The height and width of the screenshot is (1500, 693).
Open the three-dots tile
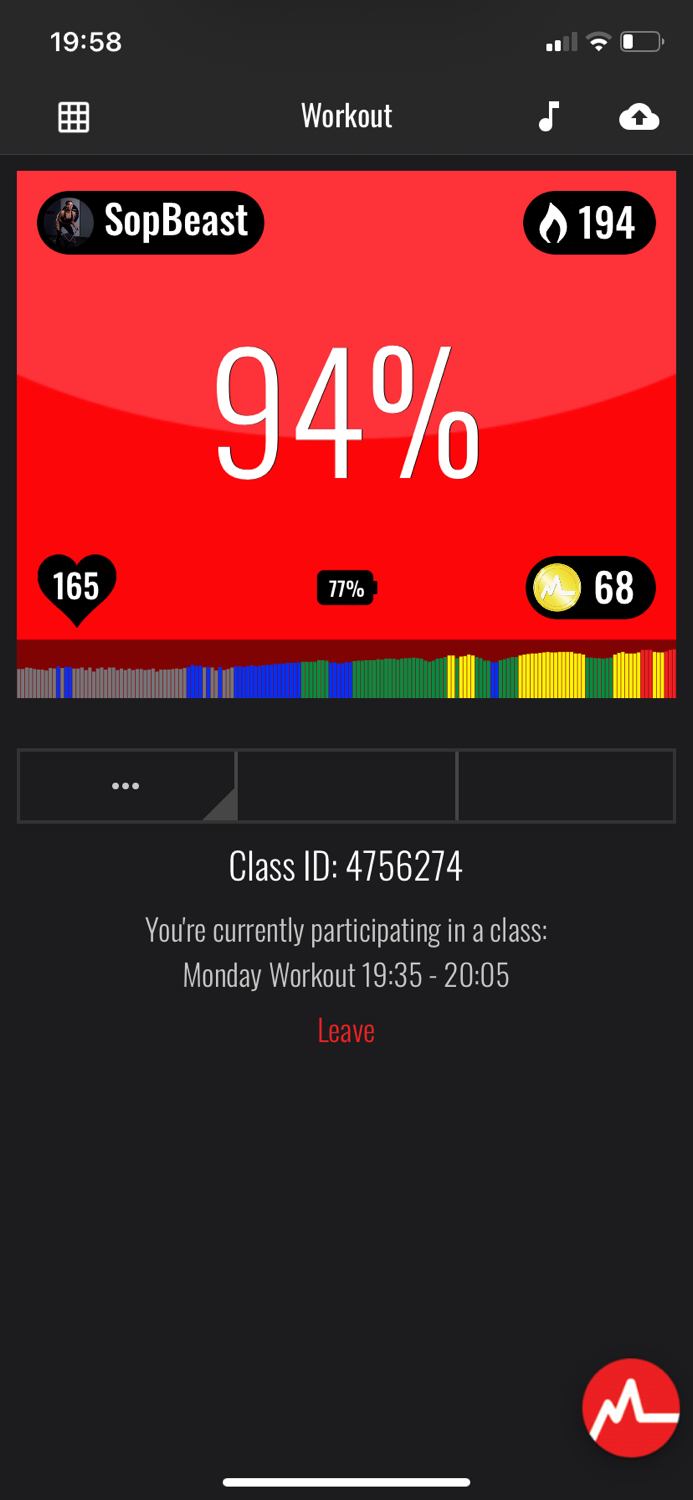126,786
